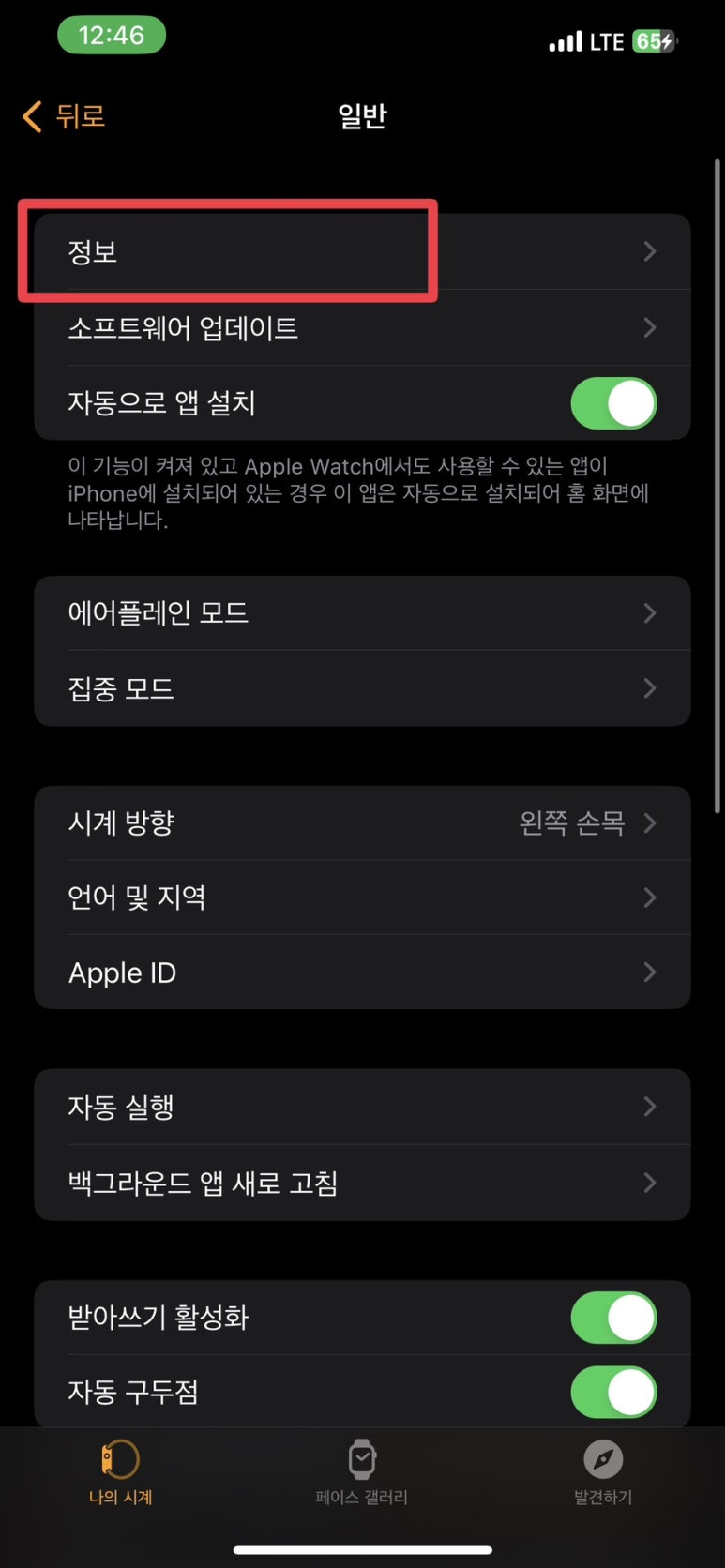The width and height of the screenshot is (725, 1568).
Task: Open 언어 및 지역
Action: 362,897
